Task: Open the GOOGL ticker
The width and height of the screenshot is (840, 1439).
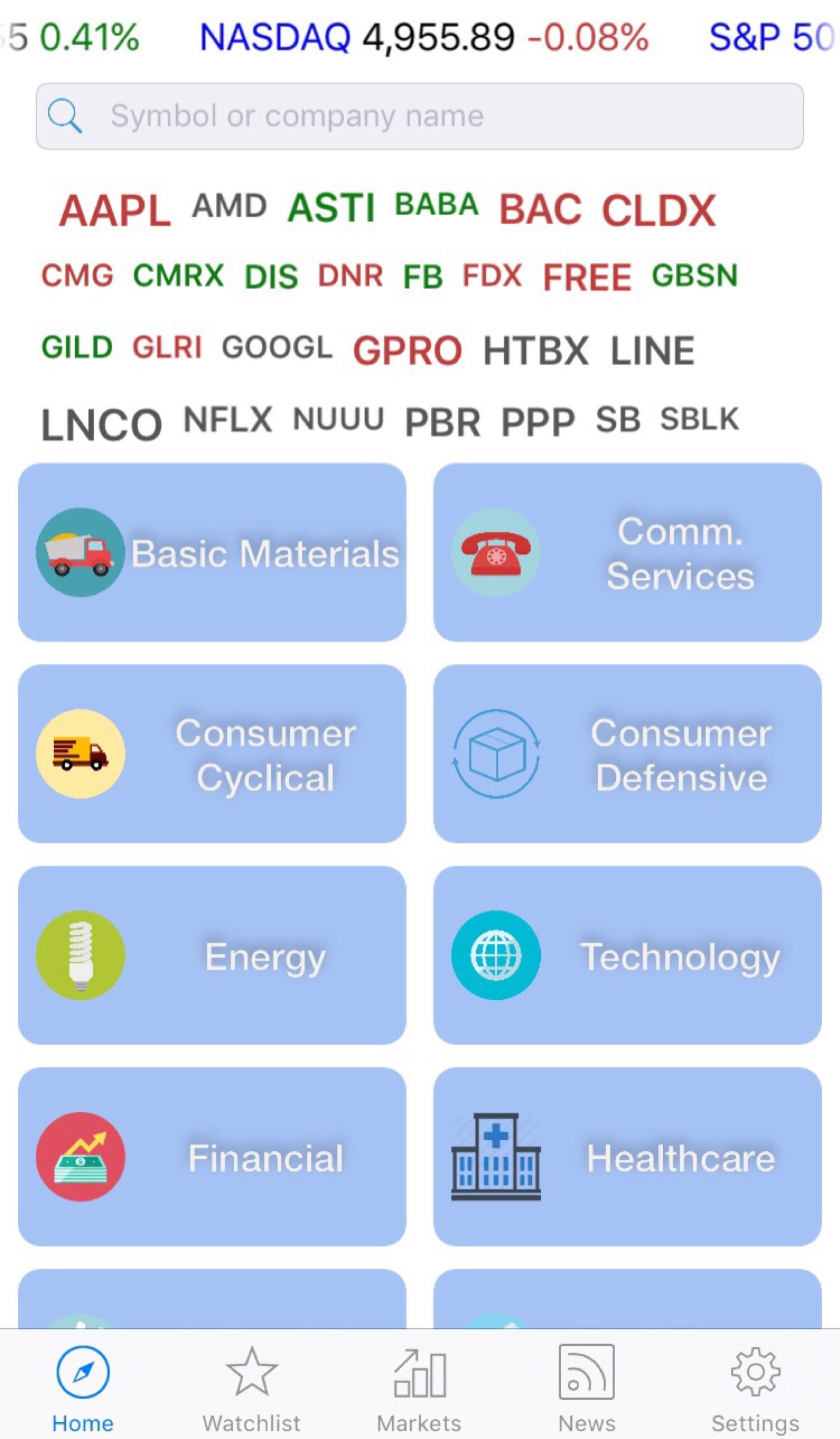Action: coord(277,347)
